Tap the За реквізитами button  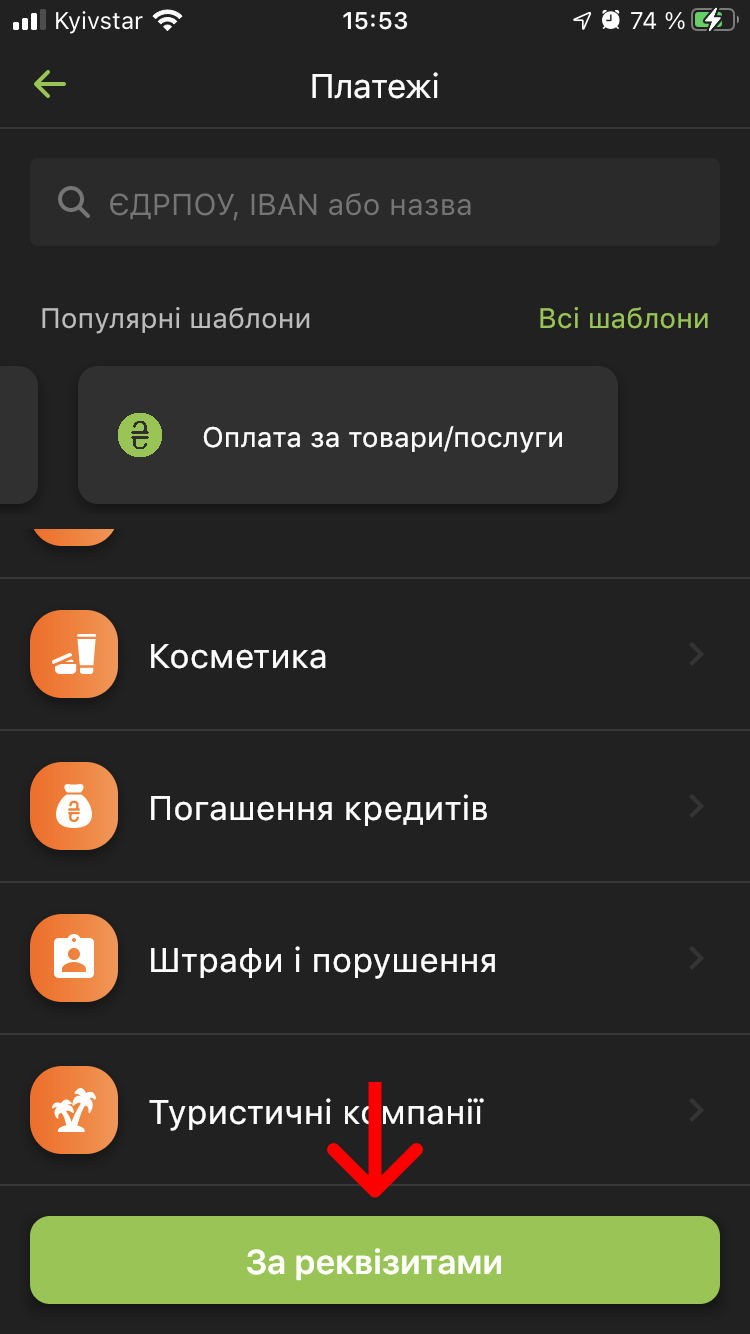pos(375,1261)
